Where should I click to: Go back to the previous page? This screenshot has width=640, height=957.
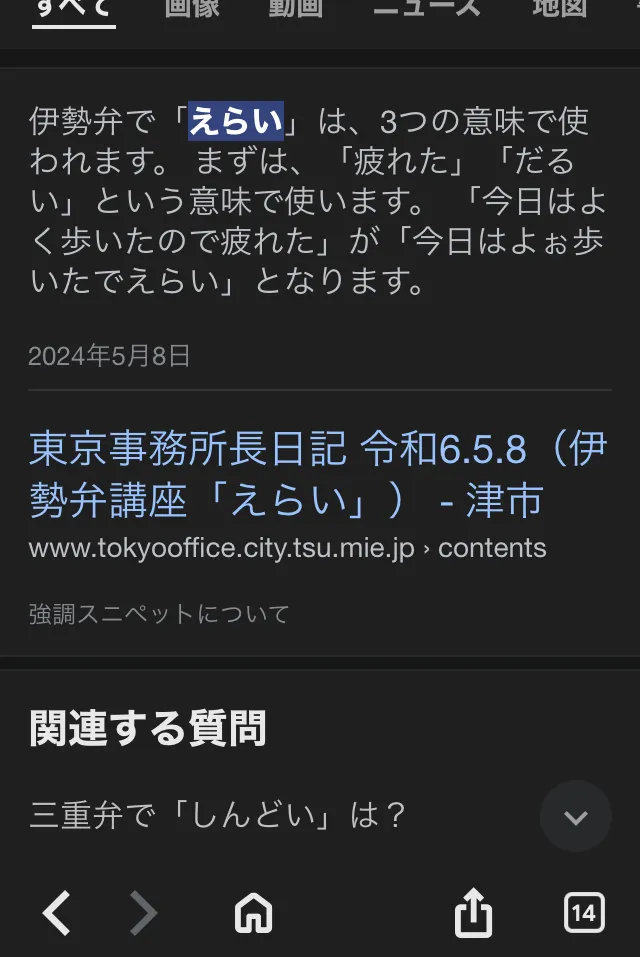57,912
